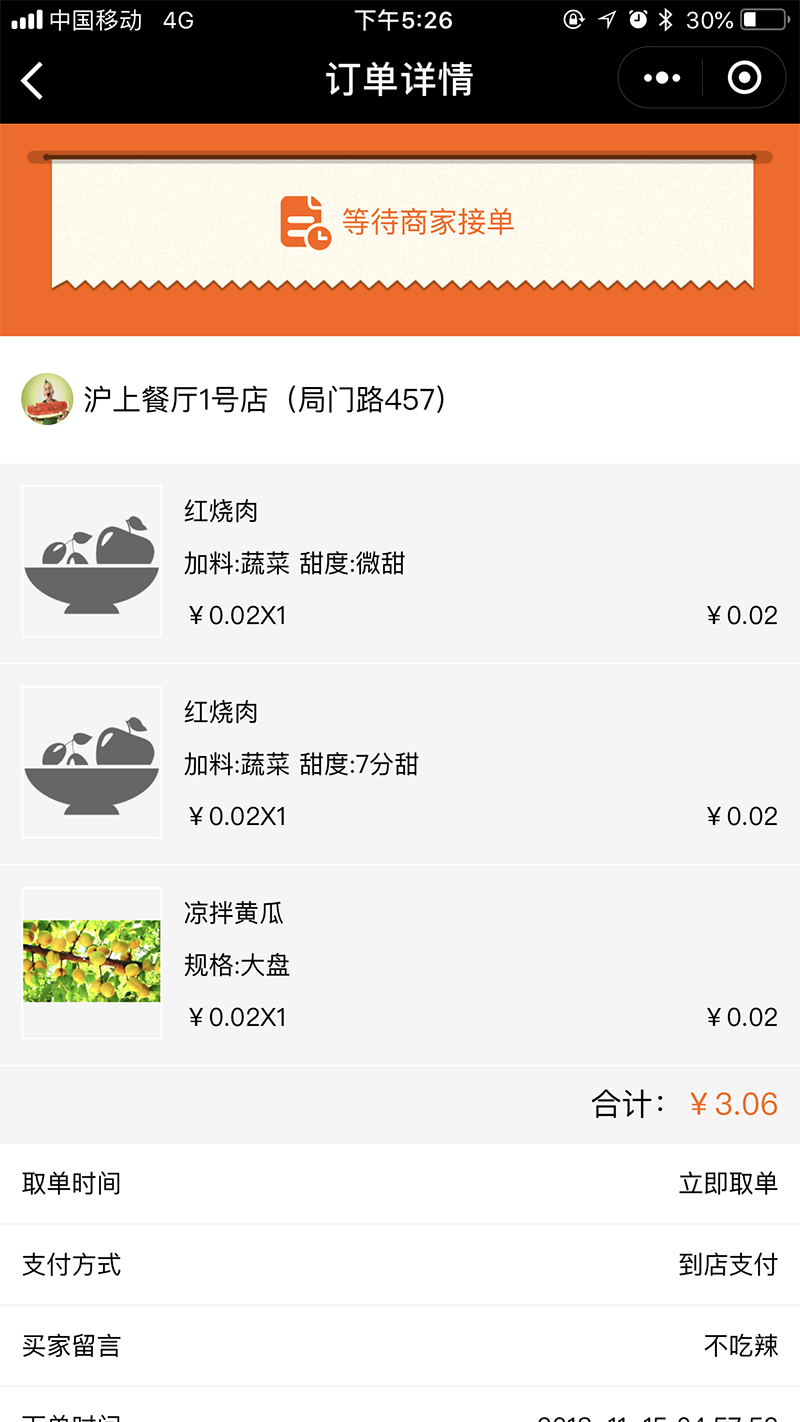The height and width of the screenshot is (1422, 800).
Task: Open the 凉拌黄瓜 item
Action: point(400,964)
